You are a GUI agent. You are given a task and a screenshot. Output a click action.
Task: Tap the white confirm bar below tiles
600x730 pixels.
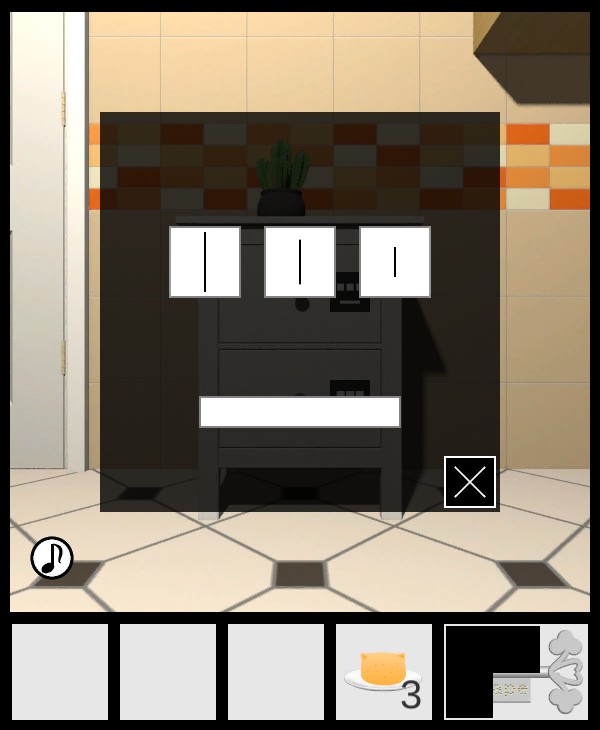(300, 412)
